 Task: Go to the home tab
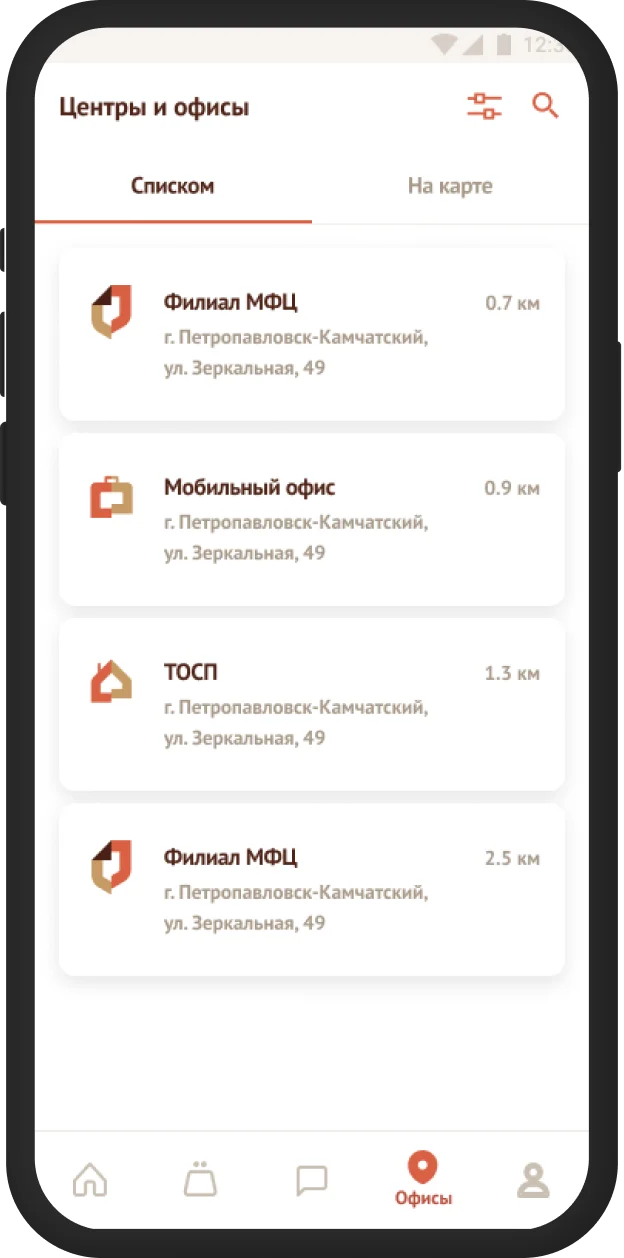(90, 1181)
